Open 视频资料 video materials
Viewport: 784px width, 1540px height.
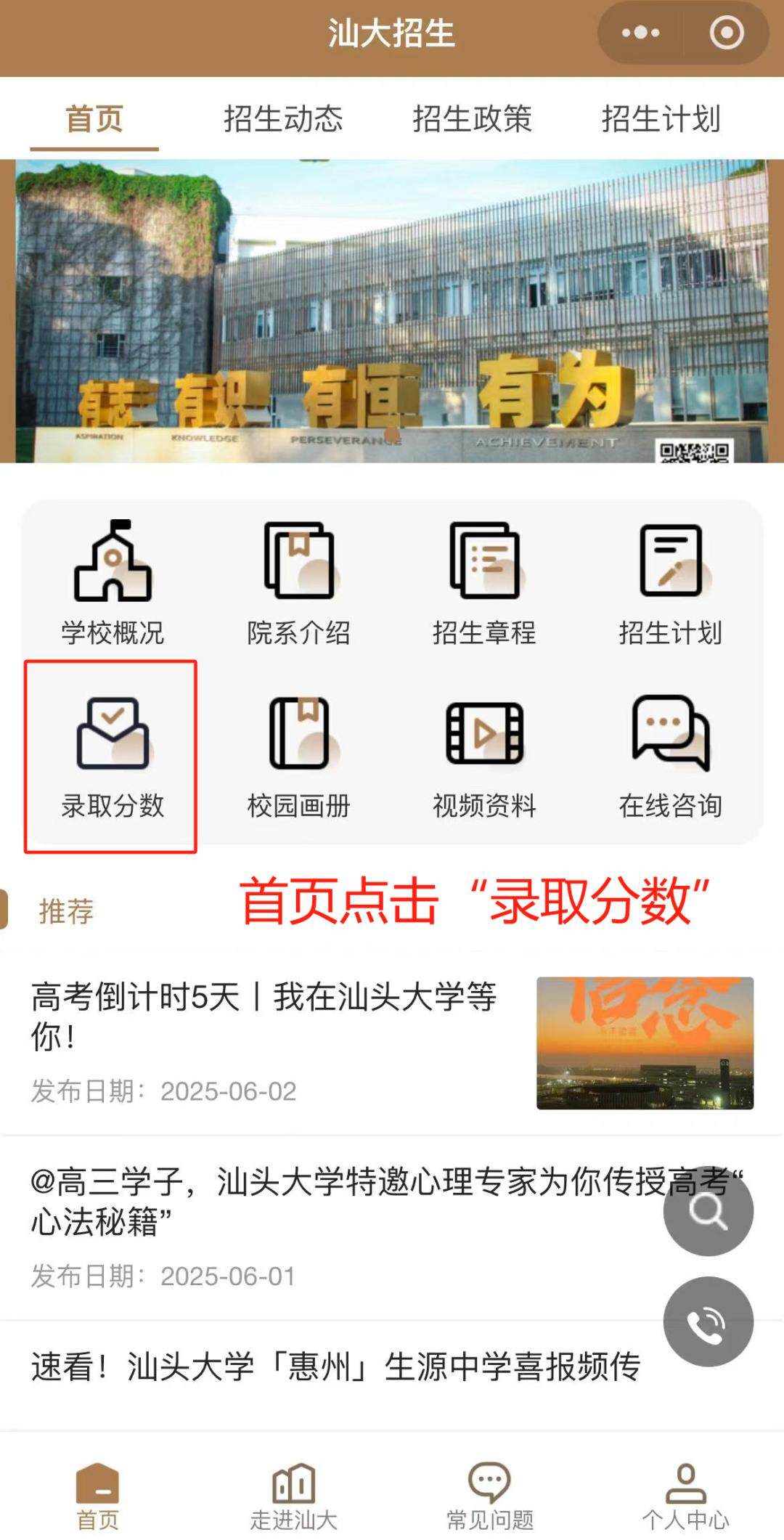484,757
